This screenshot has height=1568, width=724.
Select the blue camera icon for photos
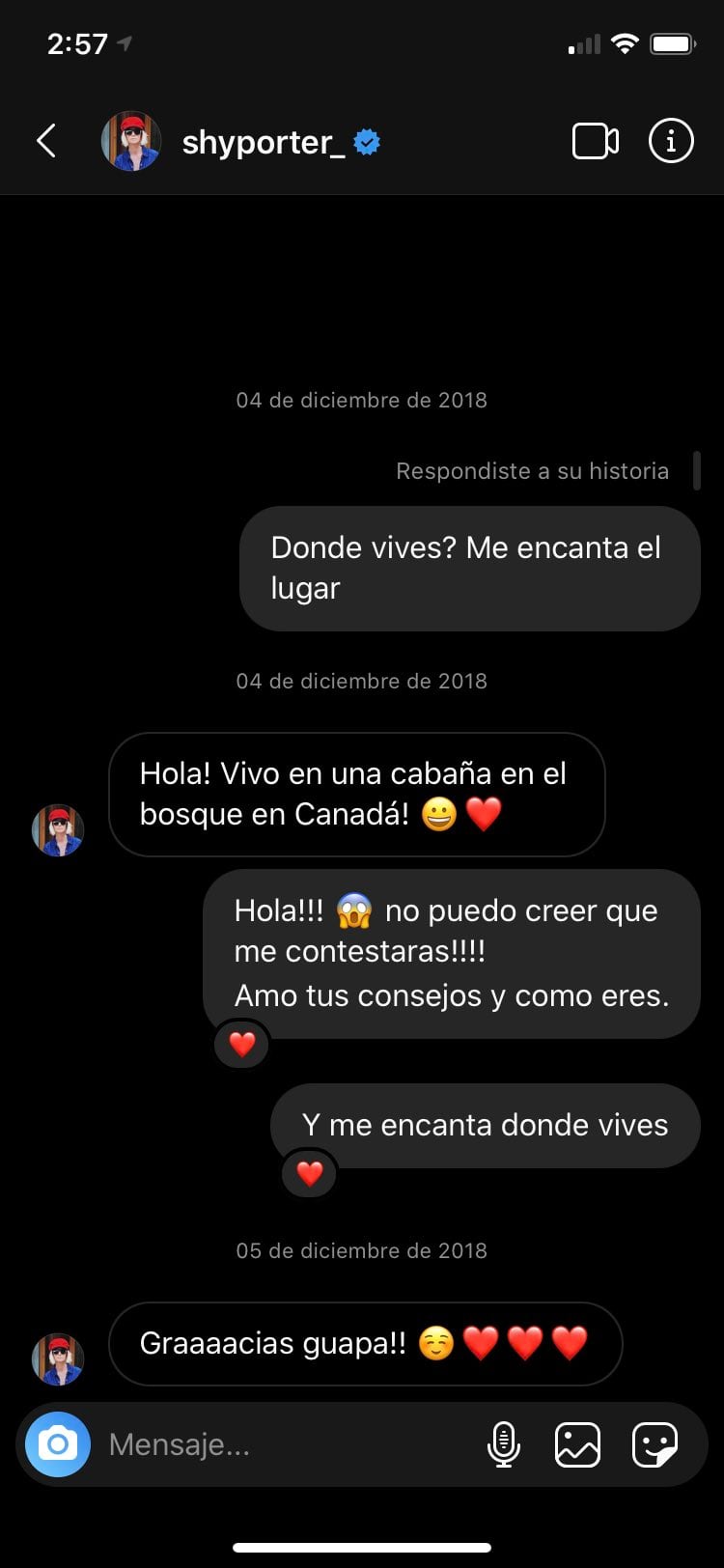coord(57,1443)
